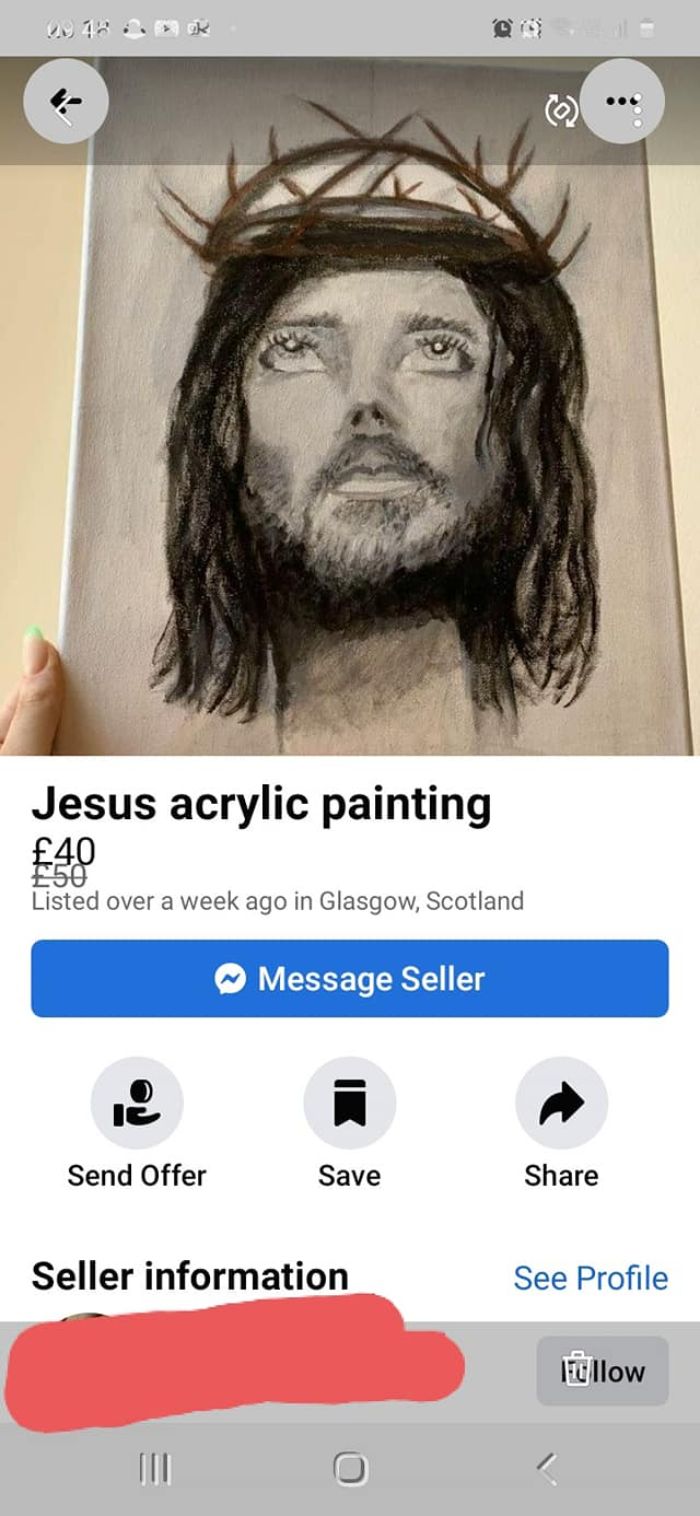Open recent apps from navigation bar
Image resolution: width=700 pixels, height=1516 pixels.
(153, 1468)
